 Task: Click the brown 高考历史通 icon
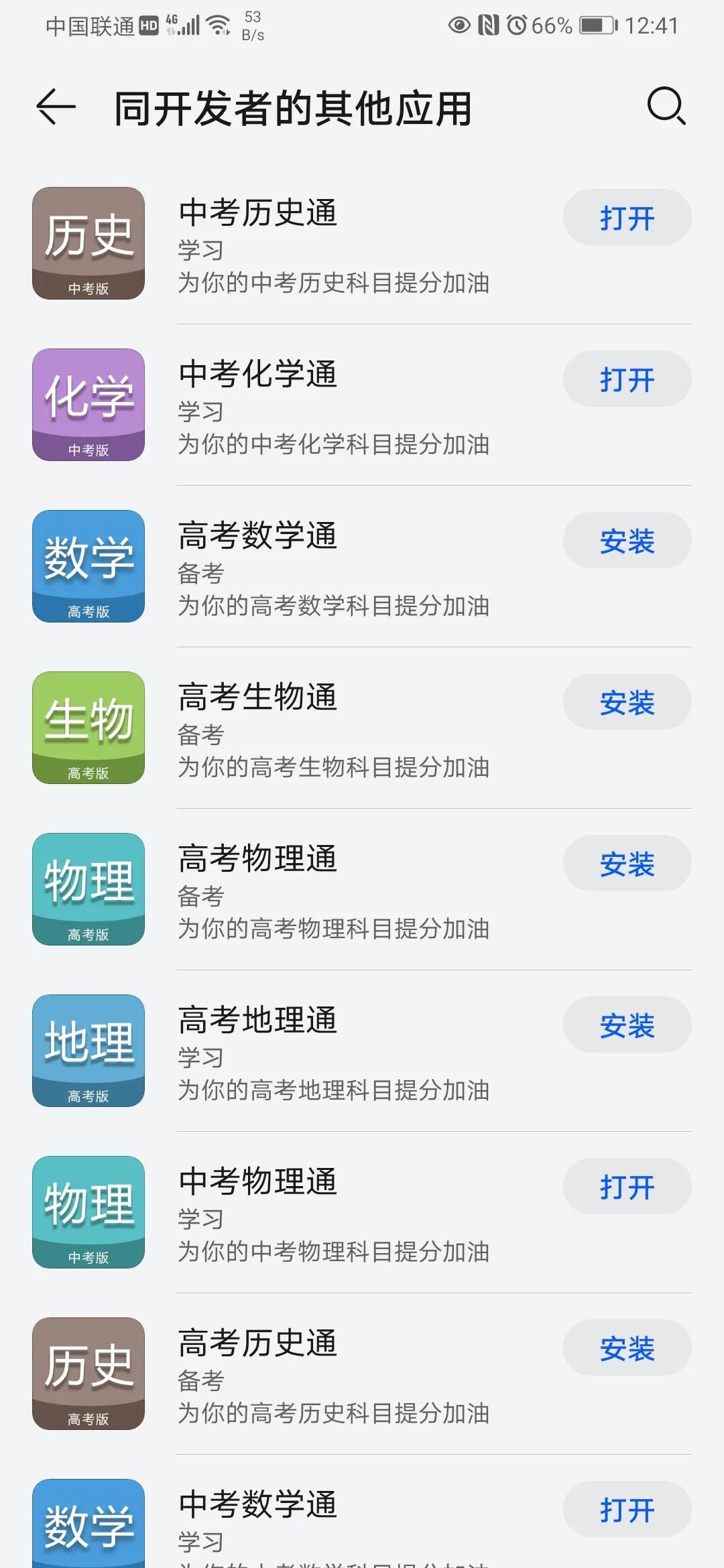click(x=88, y=1376)
